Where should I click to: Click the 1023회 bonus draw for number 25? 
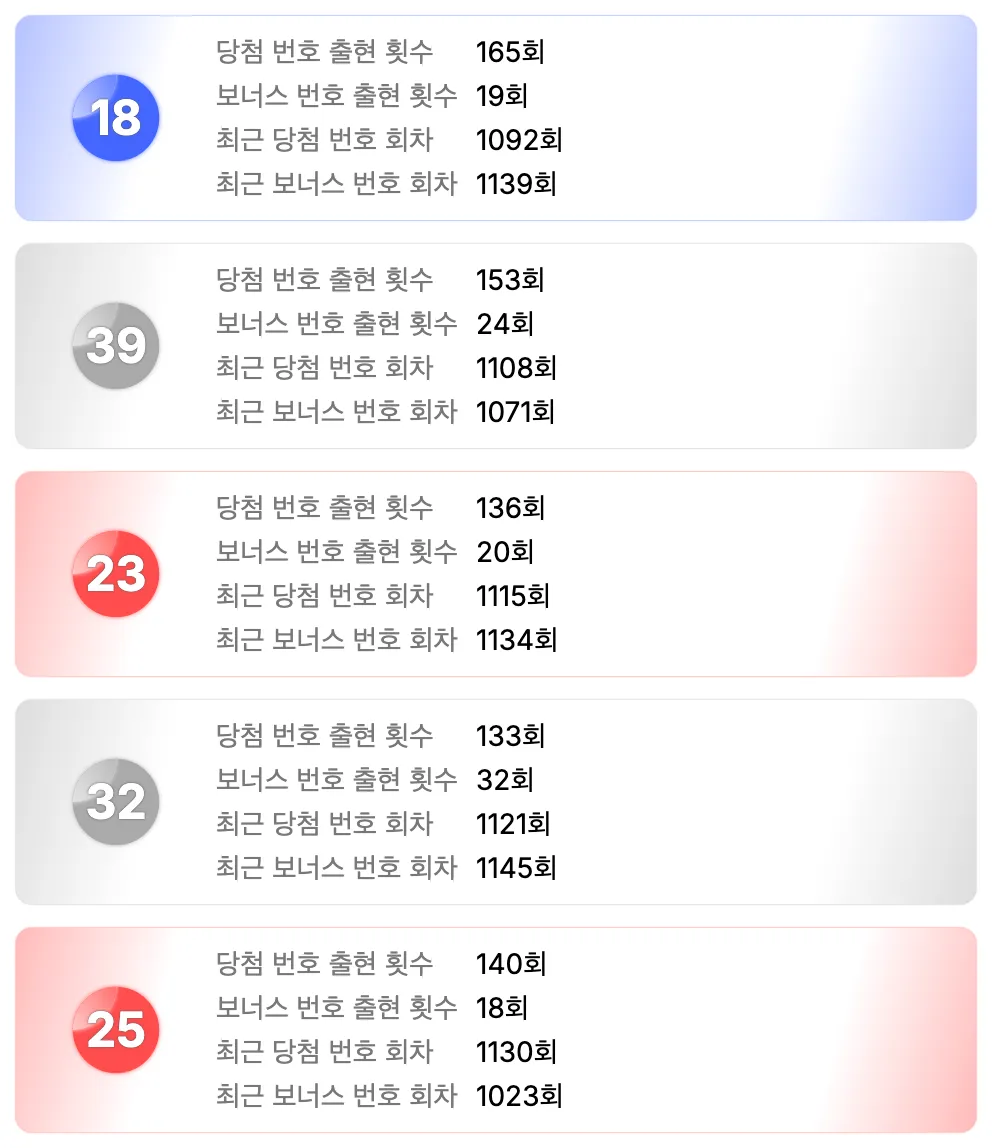[516, 1096]
